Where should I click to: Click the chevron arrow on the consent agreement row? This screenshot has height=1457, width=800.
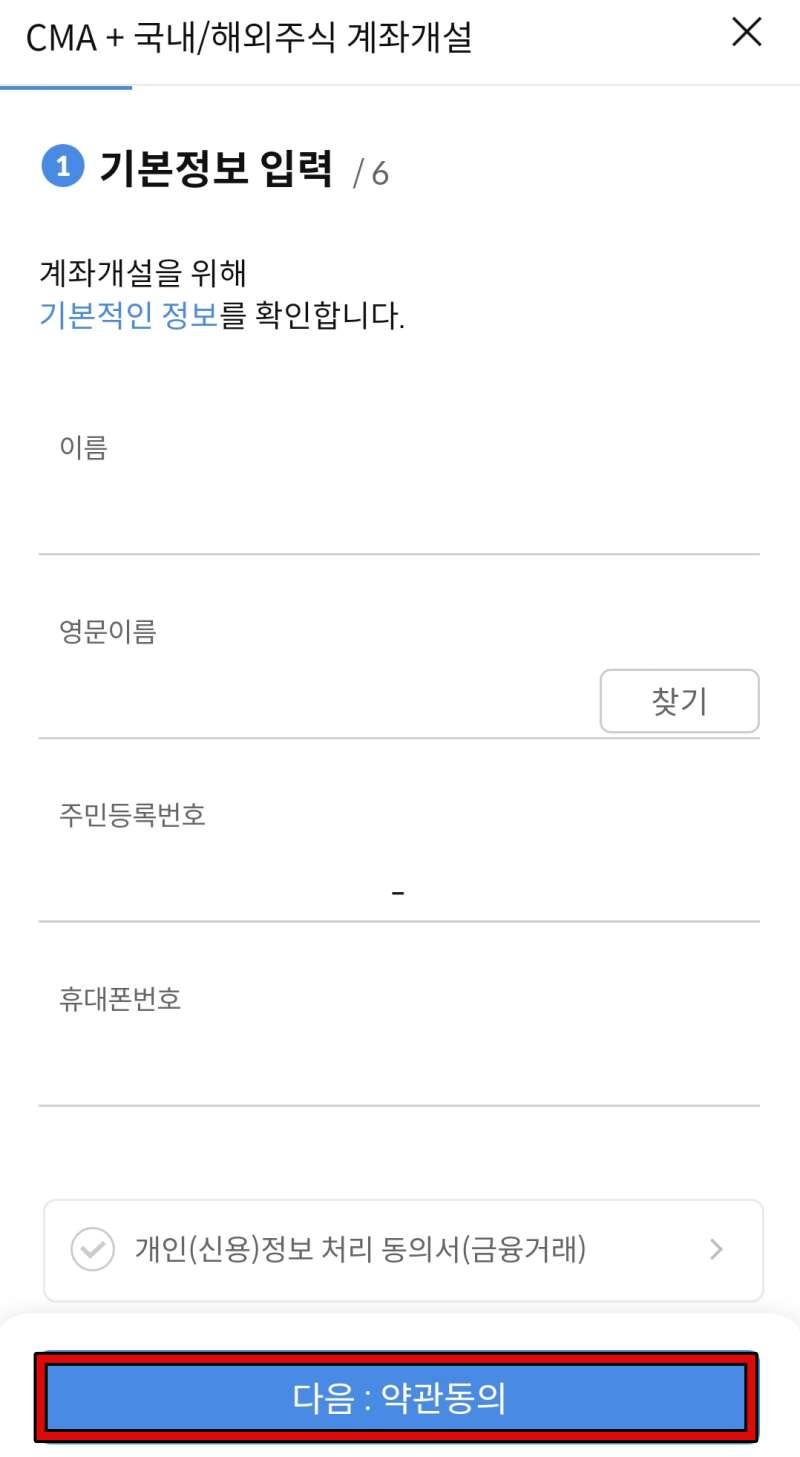click(716, 1249)
